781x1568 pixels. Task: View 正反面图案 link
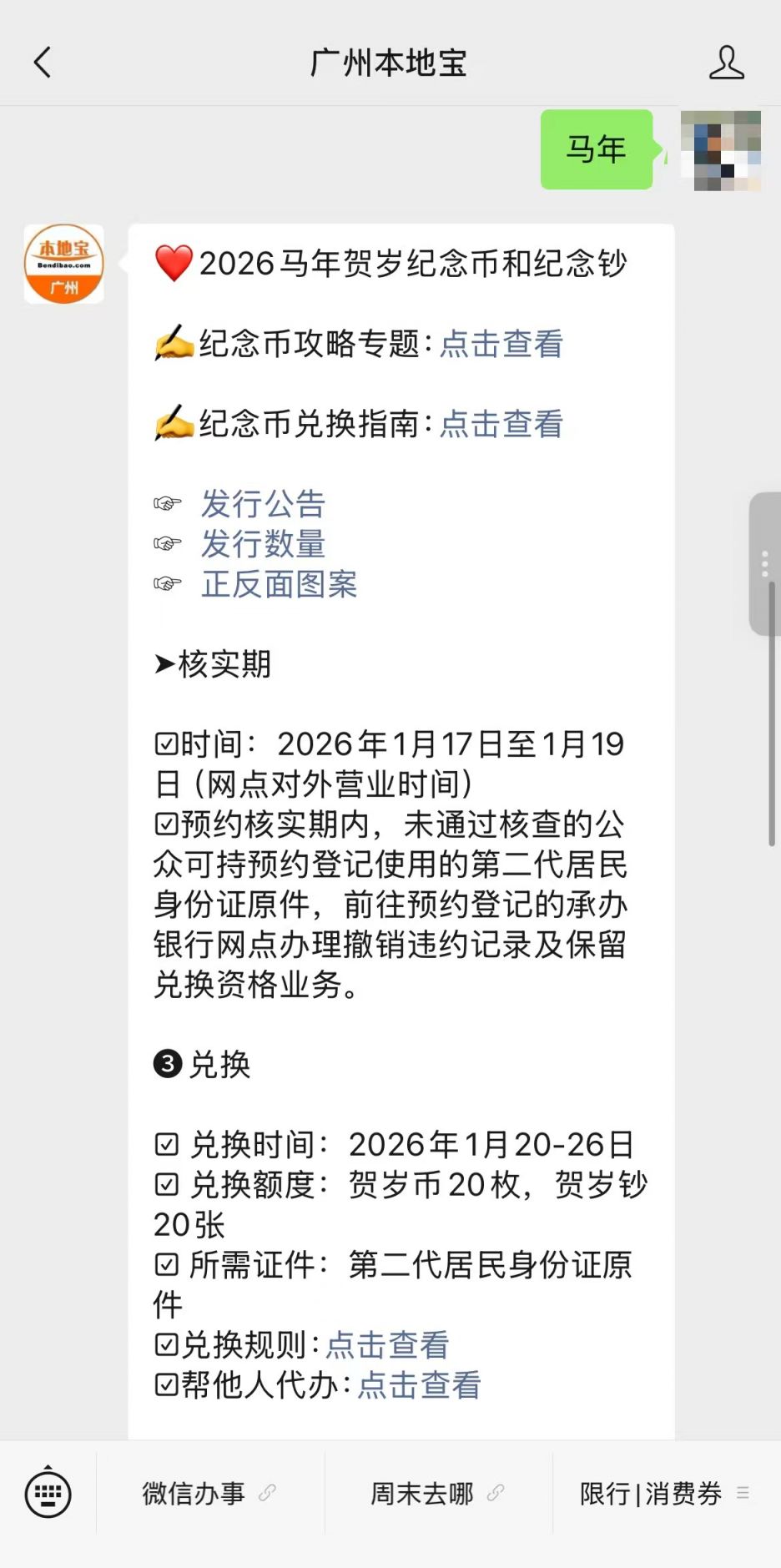(x=279, y=584)
